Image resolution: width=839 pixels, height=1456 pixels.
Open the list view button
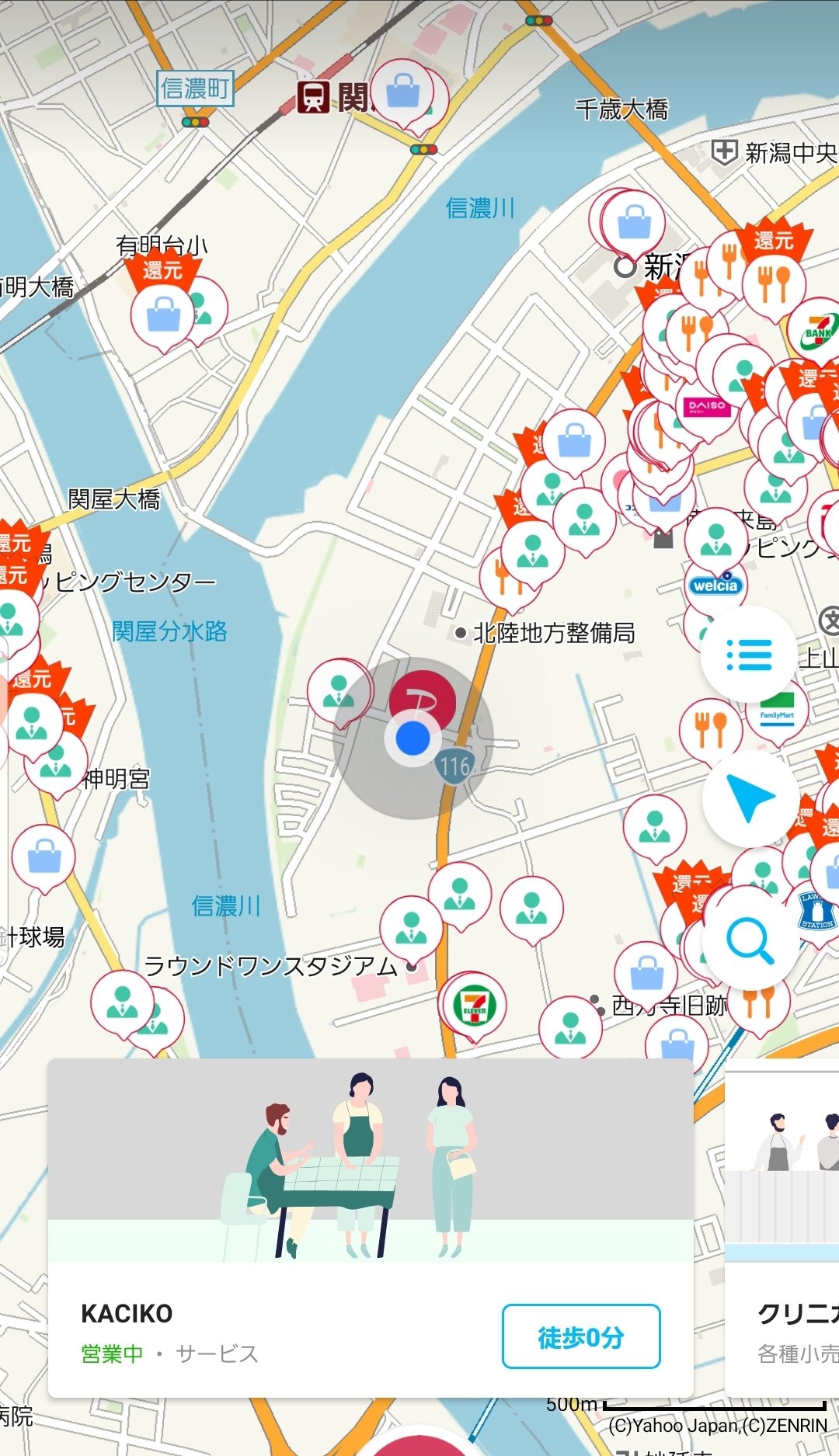point(748,655)
